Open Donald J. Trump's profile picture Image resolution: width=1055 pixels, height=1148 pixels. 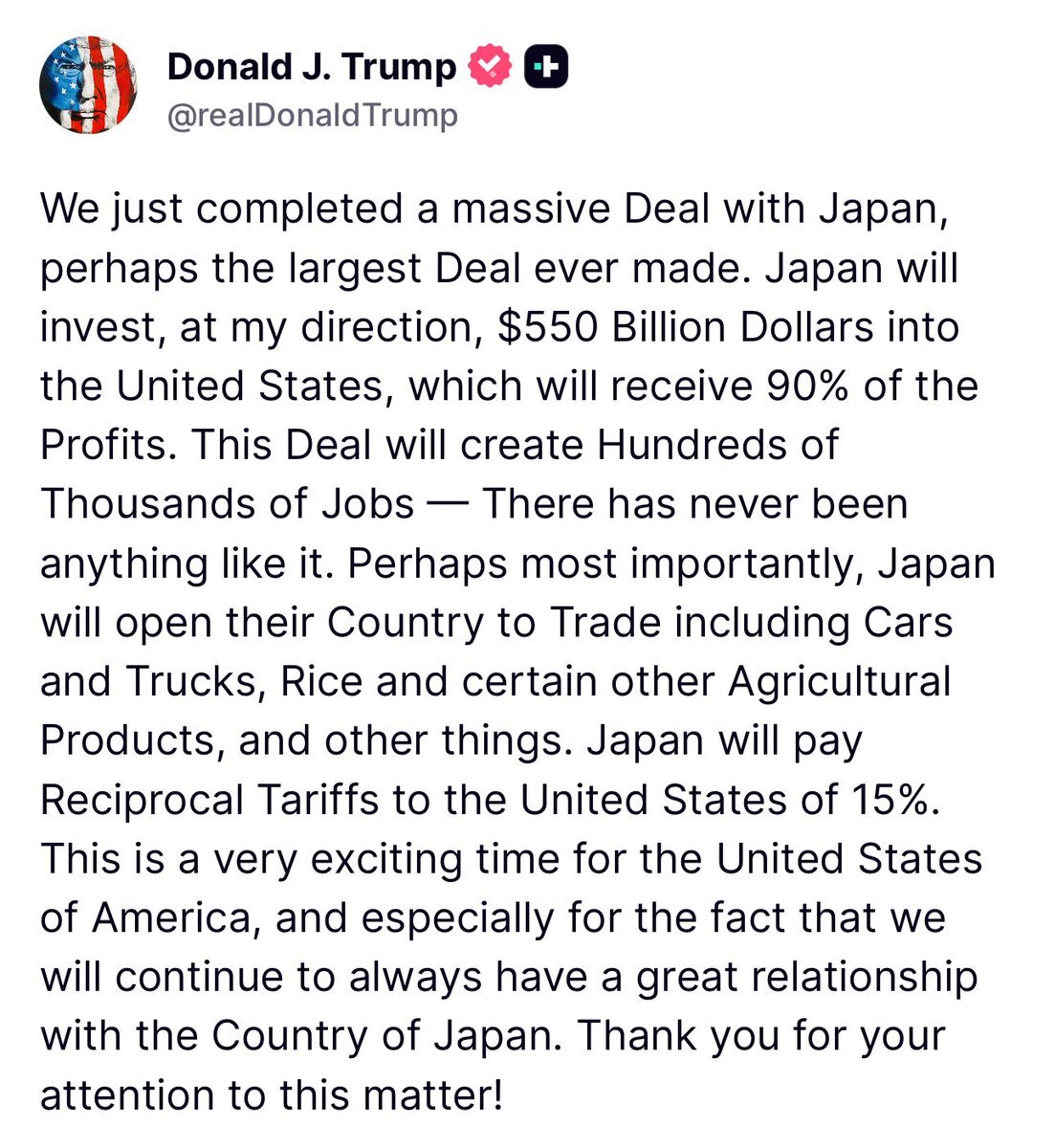88,85
